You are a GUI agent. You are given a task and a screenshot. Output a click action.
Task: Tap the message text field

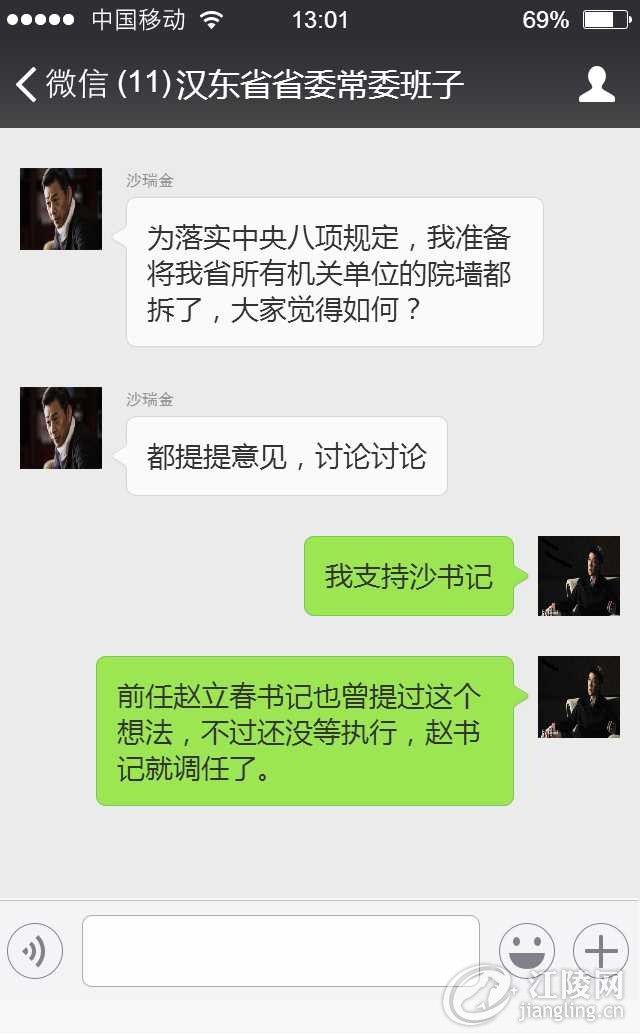(x=281, y=951)
